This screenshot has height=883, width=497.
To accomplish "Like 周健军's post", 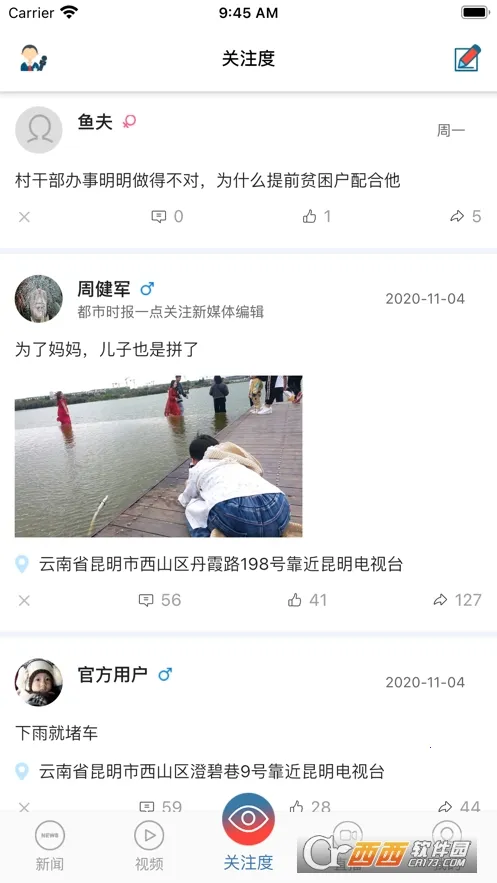I will [307, 600].
